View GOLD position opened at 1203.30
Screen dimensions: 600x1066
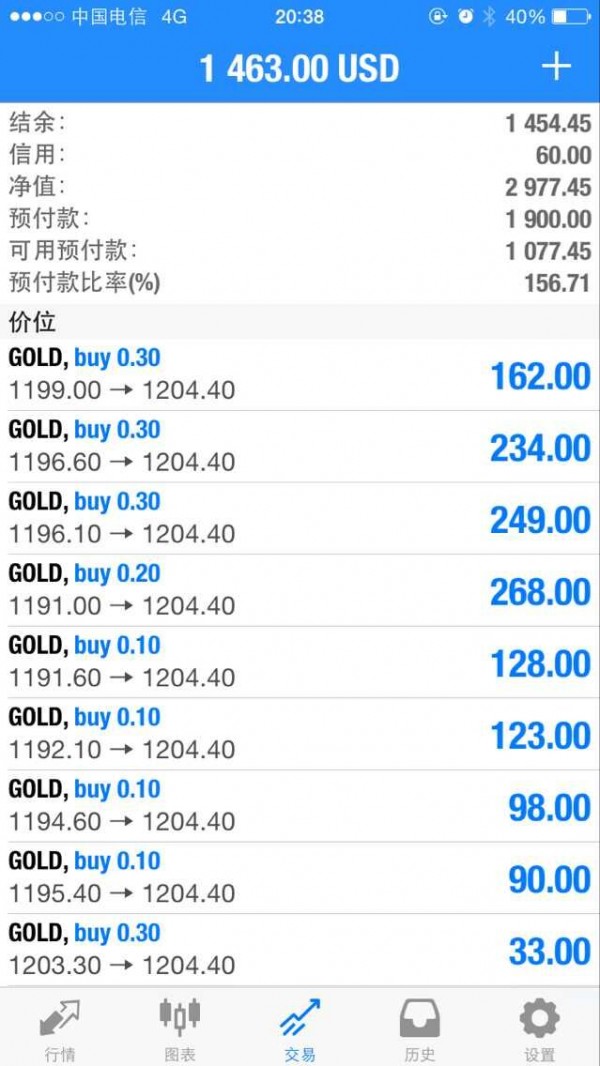coord(300,950)
